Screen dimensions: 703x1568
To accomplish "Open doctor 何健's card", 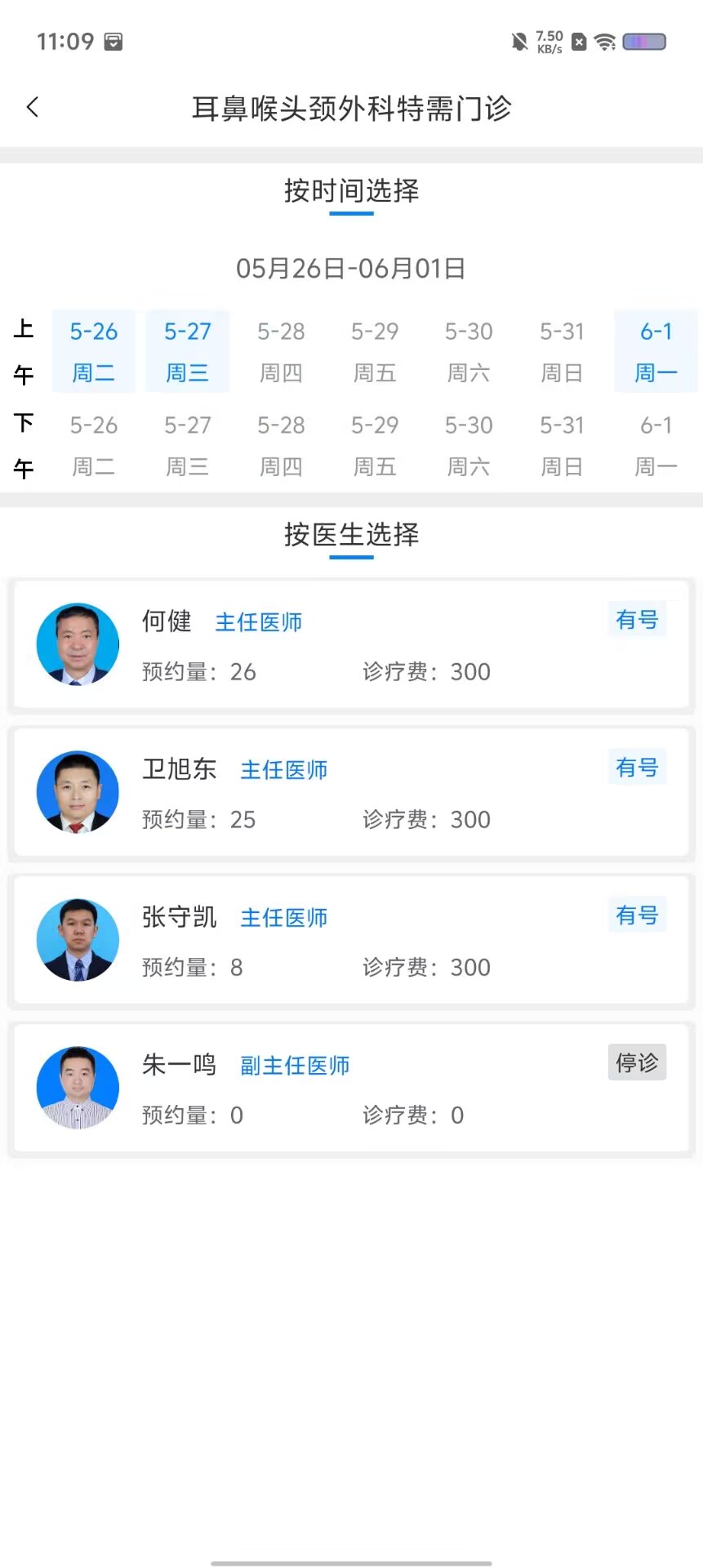I will (x=352, y=644).
